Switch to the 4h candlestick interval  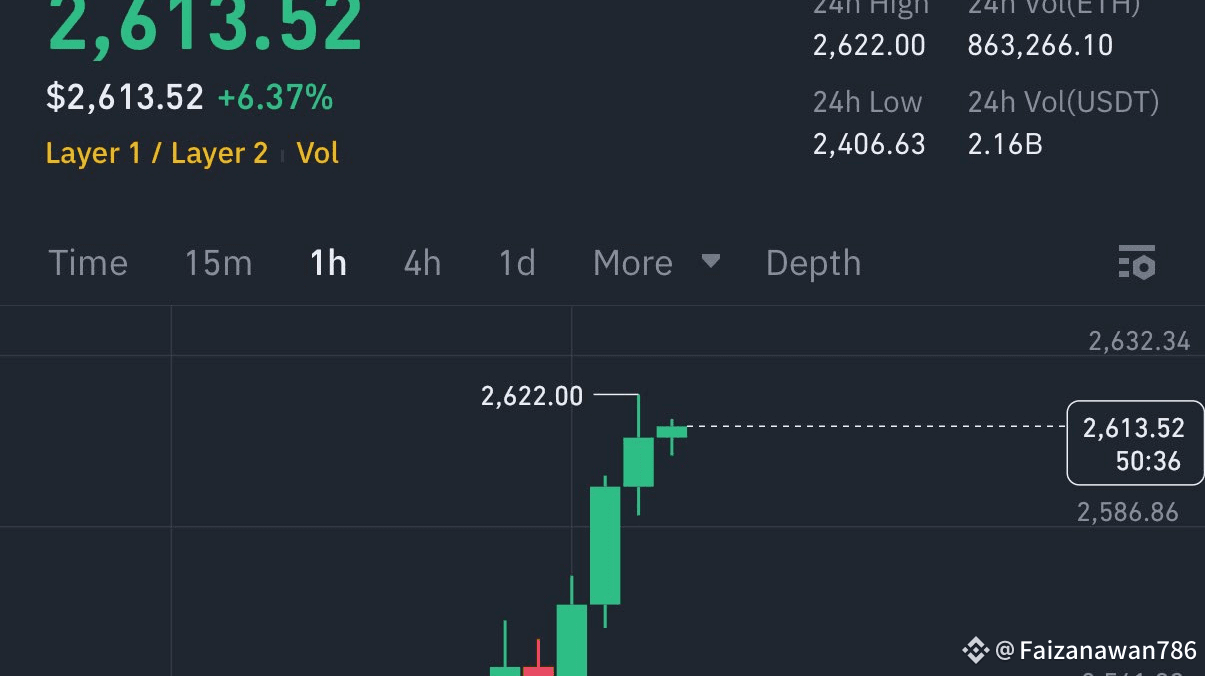click(x=422, y=263)
